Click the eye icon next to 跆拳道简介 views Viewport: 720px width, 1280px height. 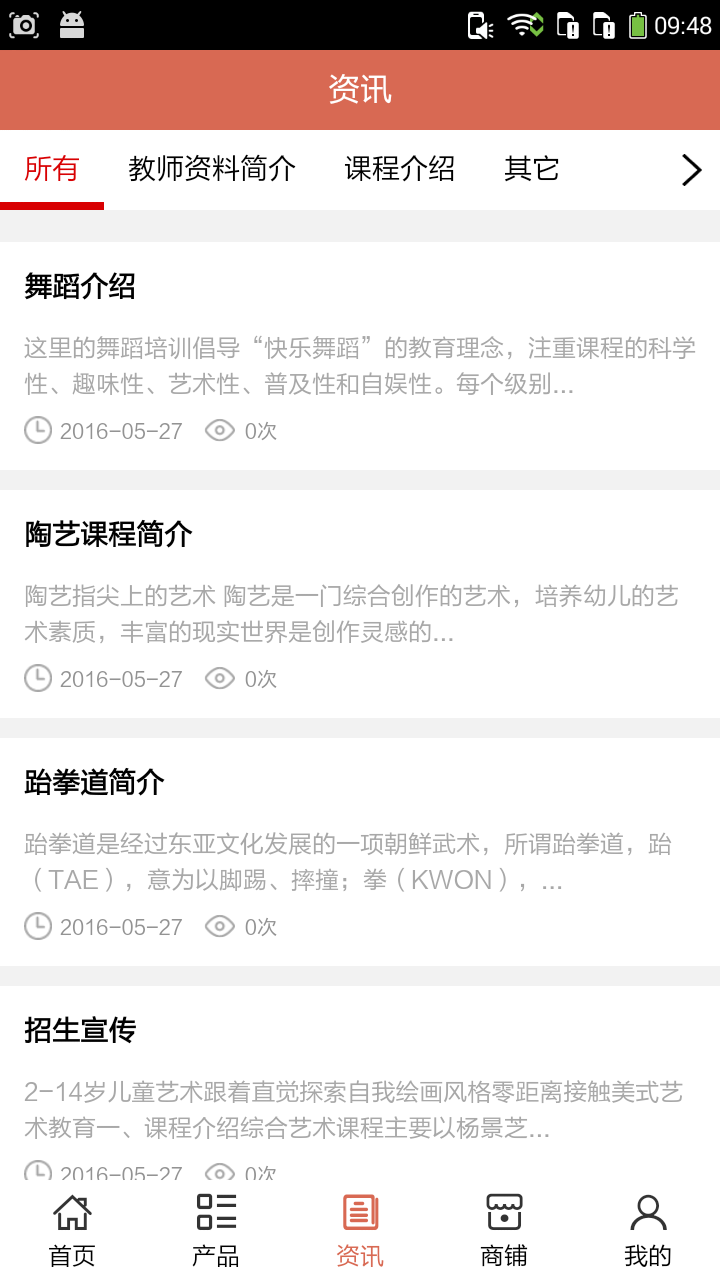pos(219,926)
